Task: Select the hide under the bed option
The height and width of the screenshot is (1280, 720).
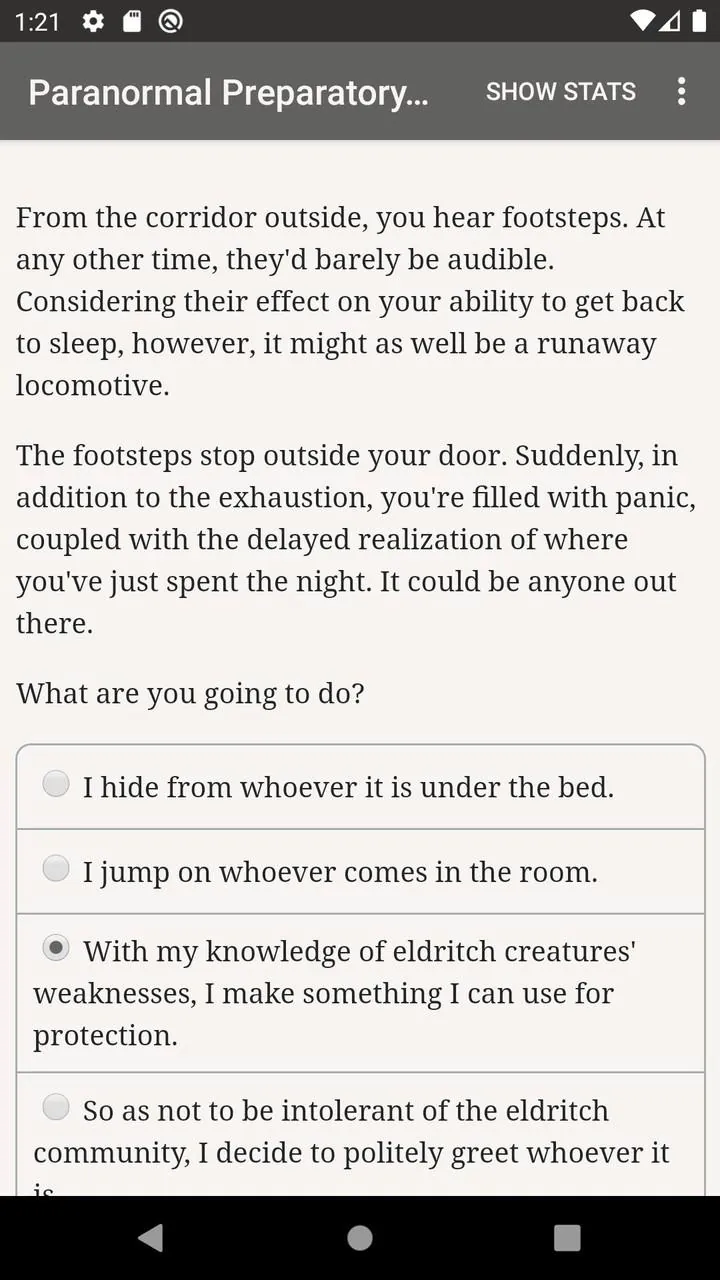Action: coord(360,787)
